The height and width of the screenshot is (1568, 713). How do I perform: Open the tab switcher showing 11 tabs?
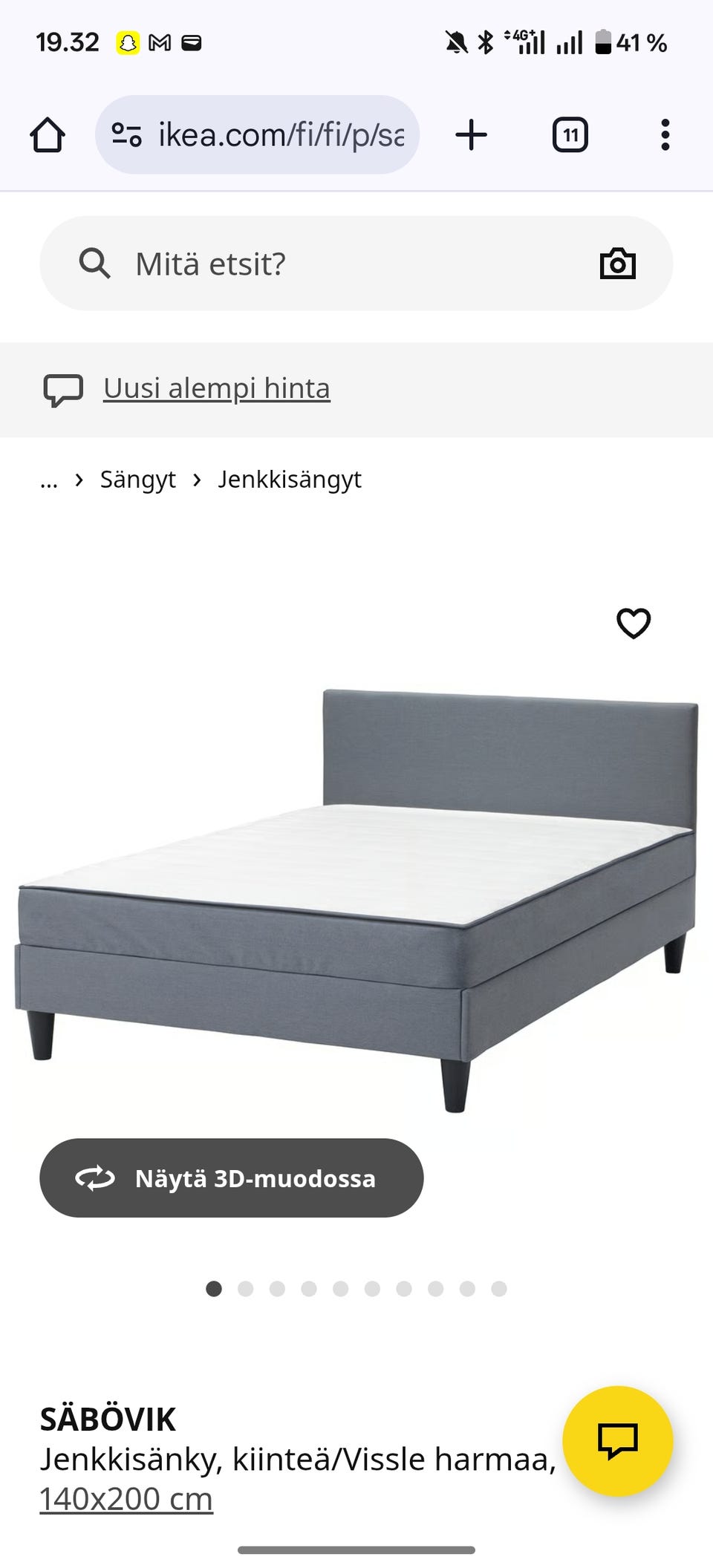click(x=570, y=135)
